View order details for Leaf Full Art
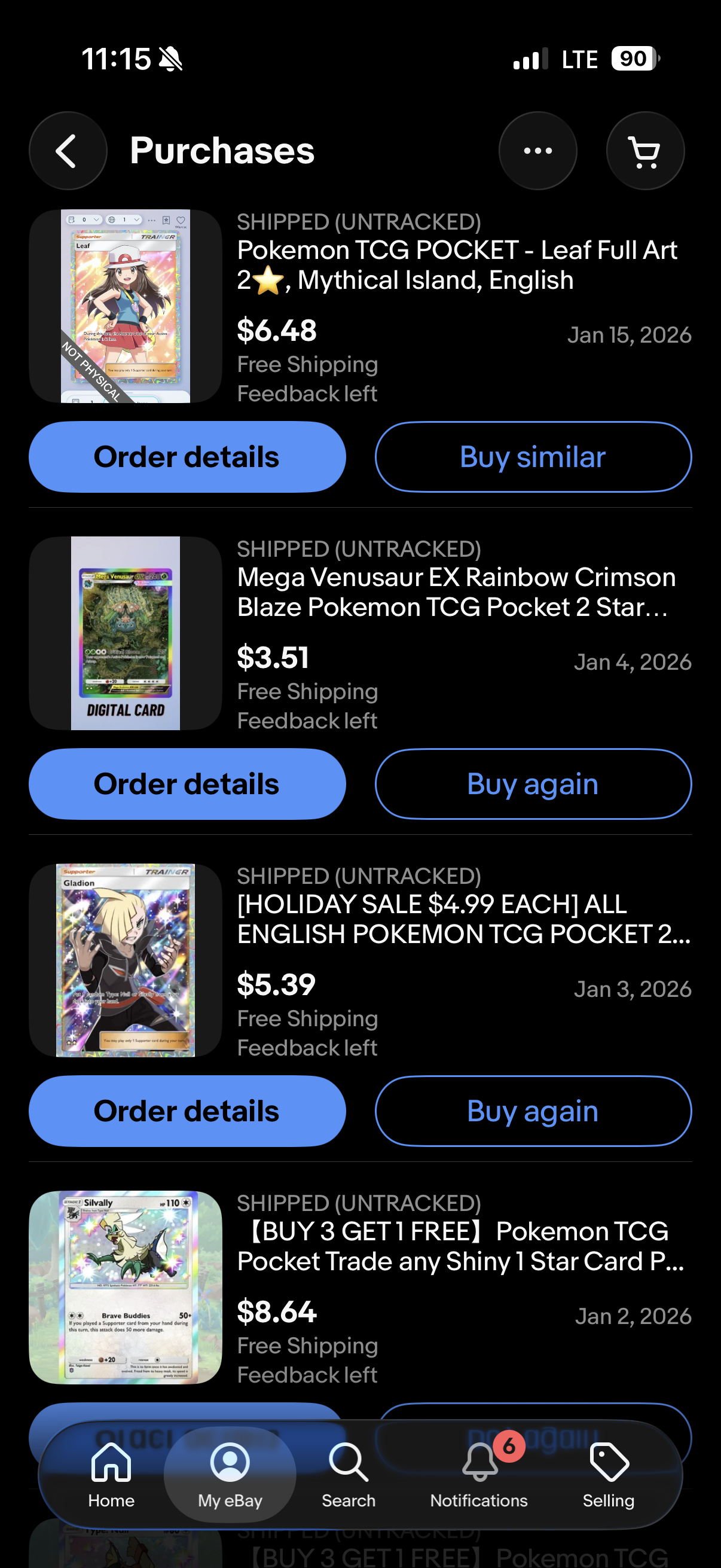Image resolution: width=721 pixels, height=1568 pixels. 187,456
